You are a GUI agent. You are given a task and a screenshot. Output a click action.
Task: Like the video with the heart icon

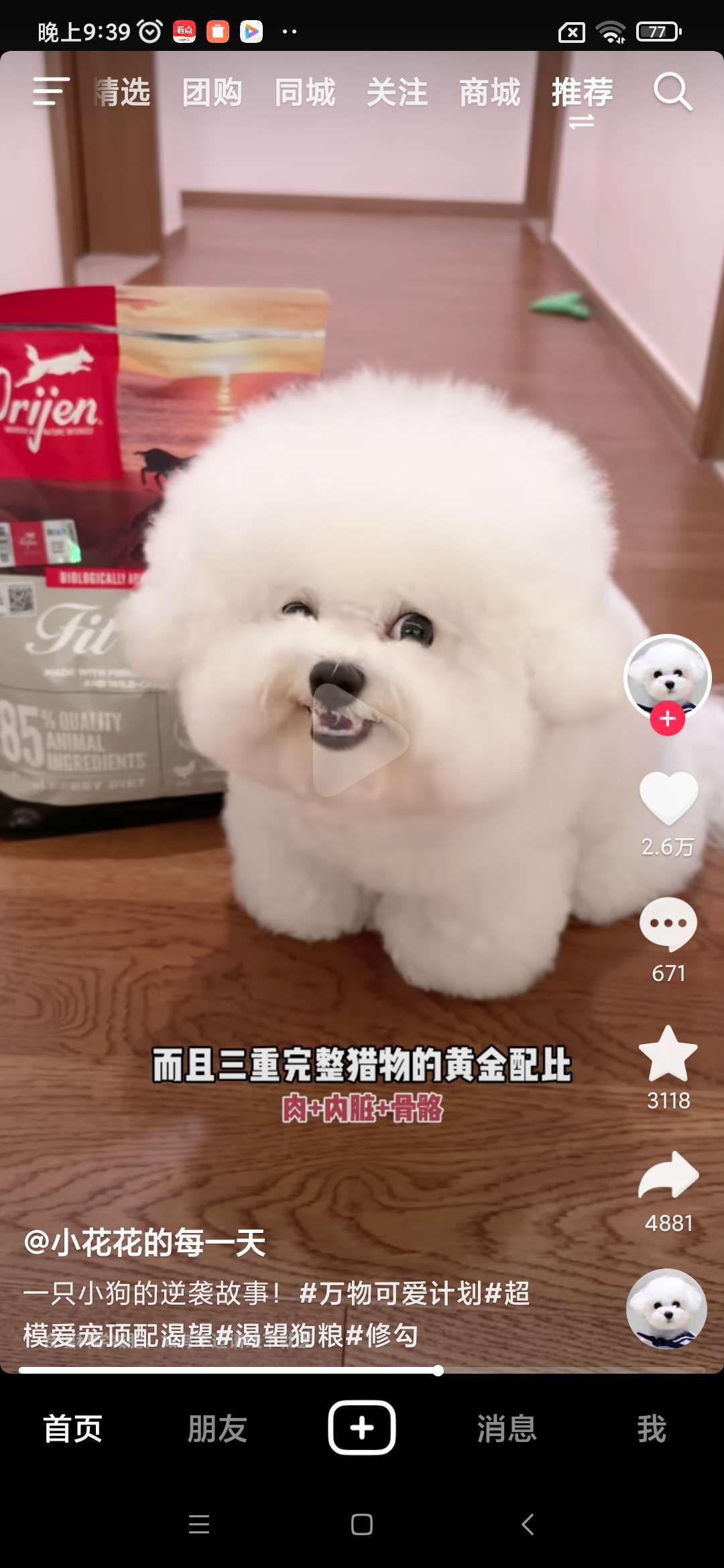pyautogui.click(x=668, y=798)
